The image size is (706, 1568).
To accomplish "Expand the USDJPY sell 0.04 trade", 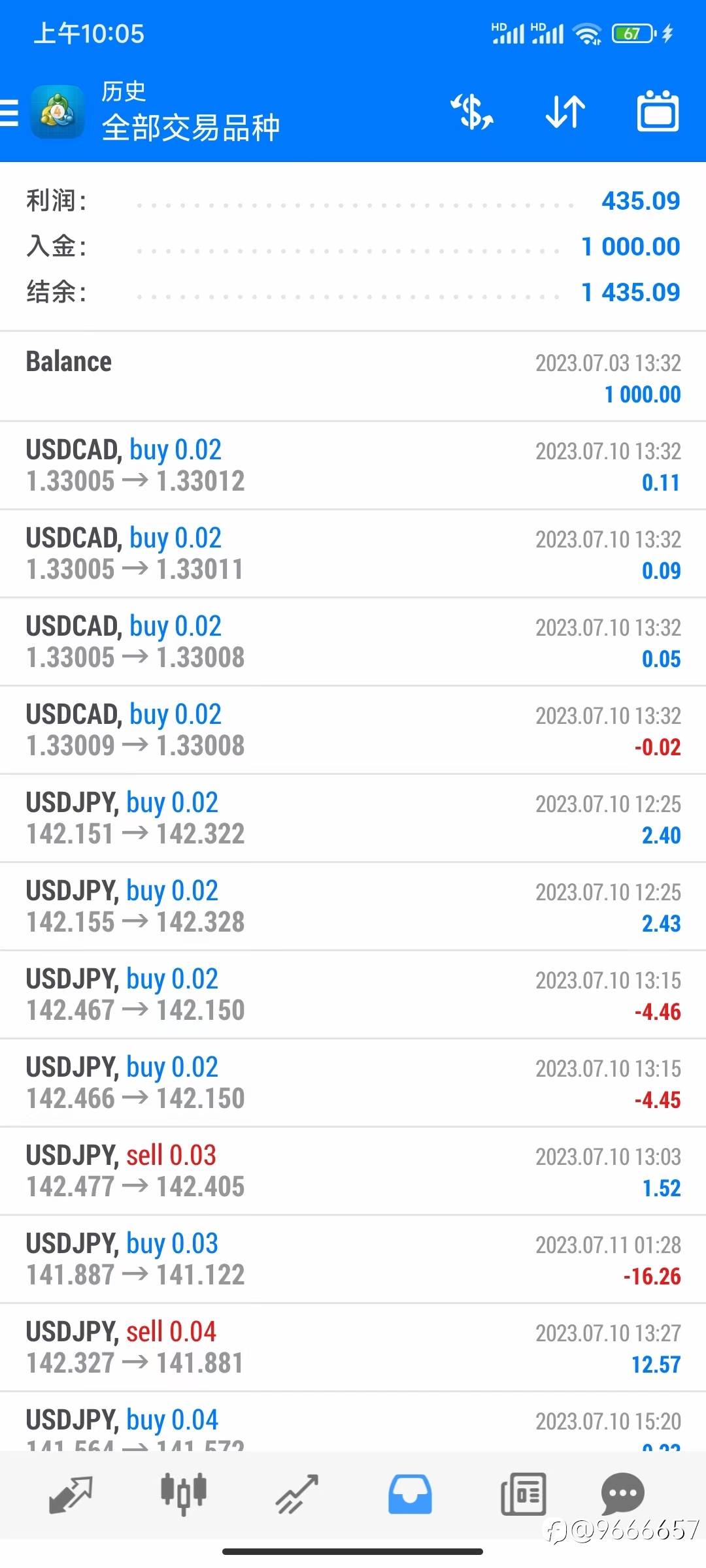I will pos(353,1347).
